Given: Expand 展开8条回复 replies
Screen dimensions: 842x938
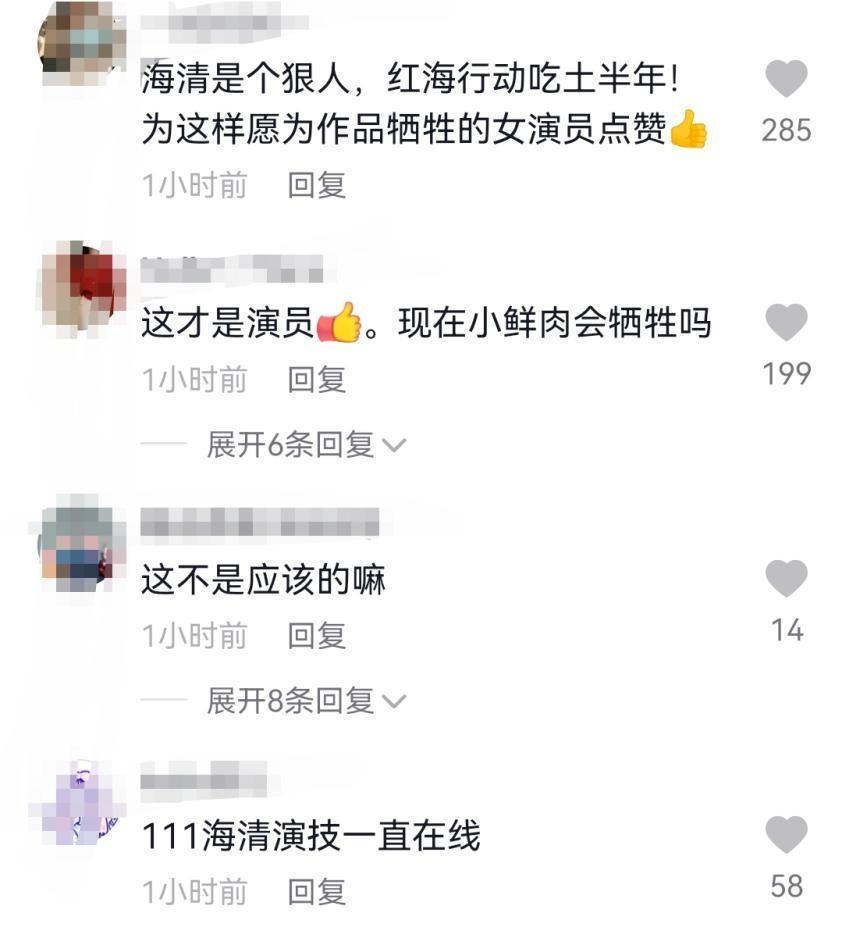Looking at the screenshot, I should click(x=305, y=701).
